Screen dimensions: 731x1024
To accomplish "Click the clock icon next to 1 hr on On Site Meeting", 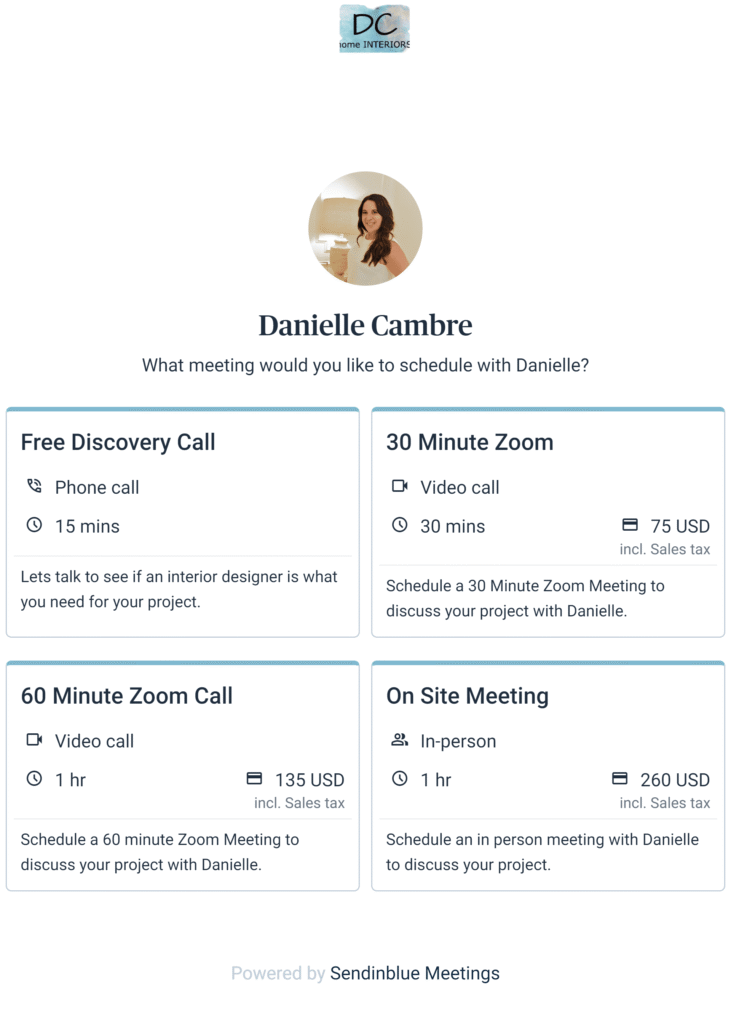I will pyautogui.click(x=397, y=780).
